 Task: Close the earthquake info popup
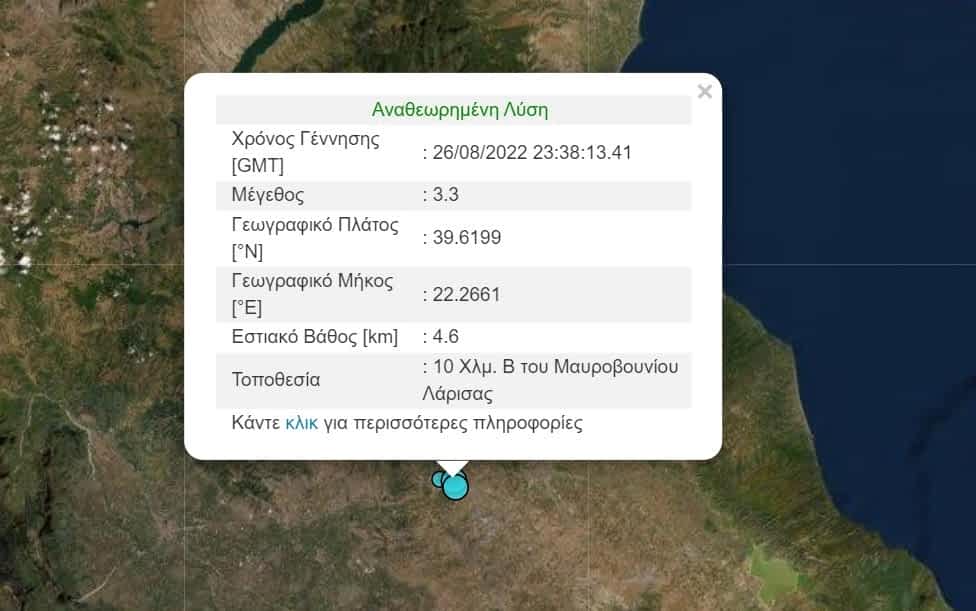pyautogui.click(x=704, y=92)
